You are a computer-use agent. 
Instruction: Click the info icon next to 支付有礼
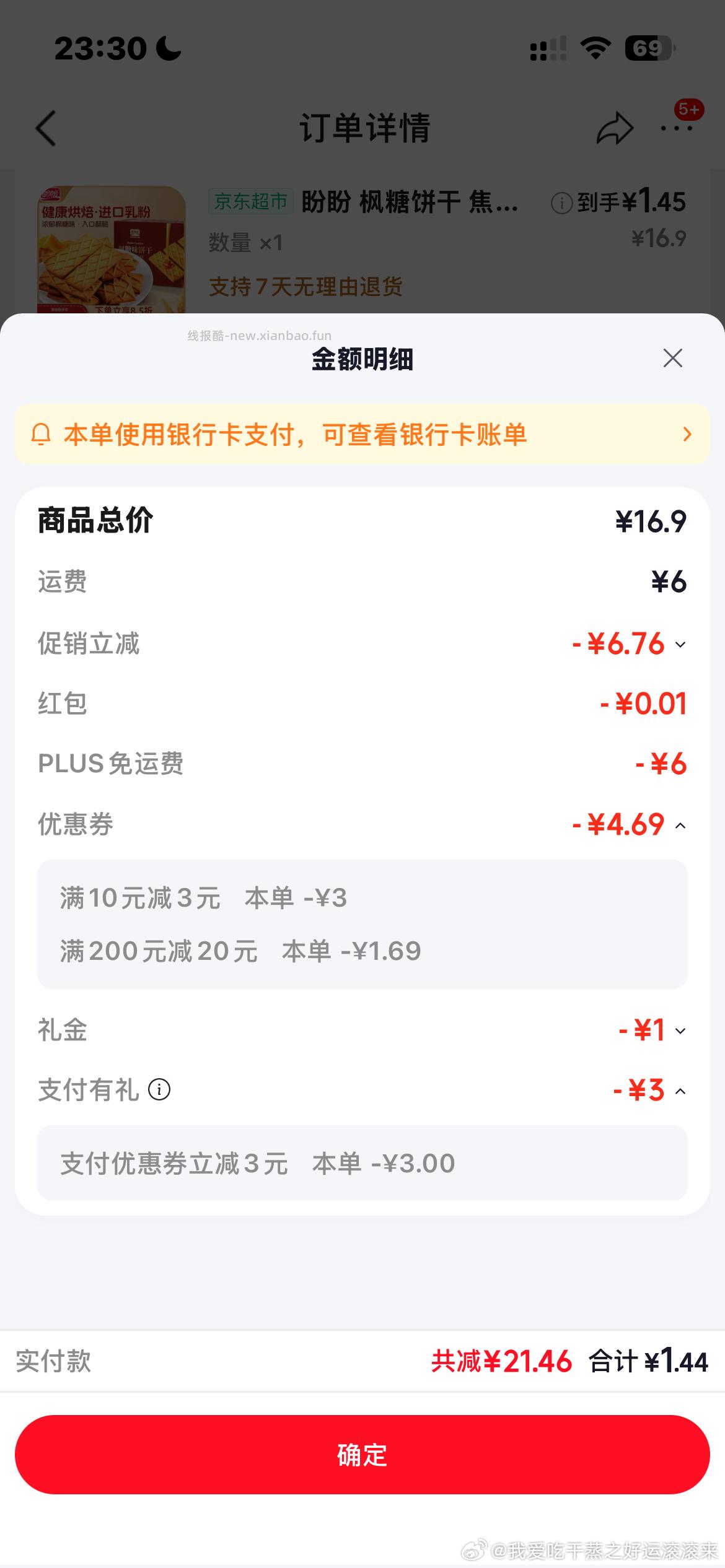pyautogui.click(x=160, y=1090)
